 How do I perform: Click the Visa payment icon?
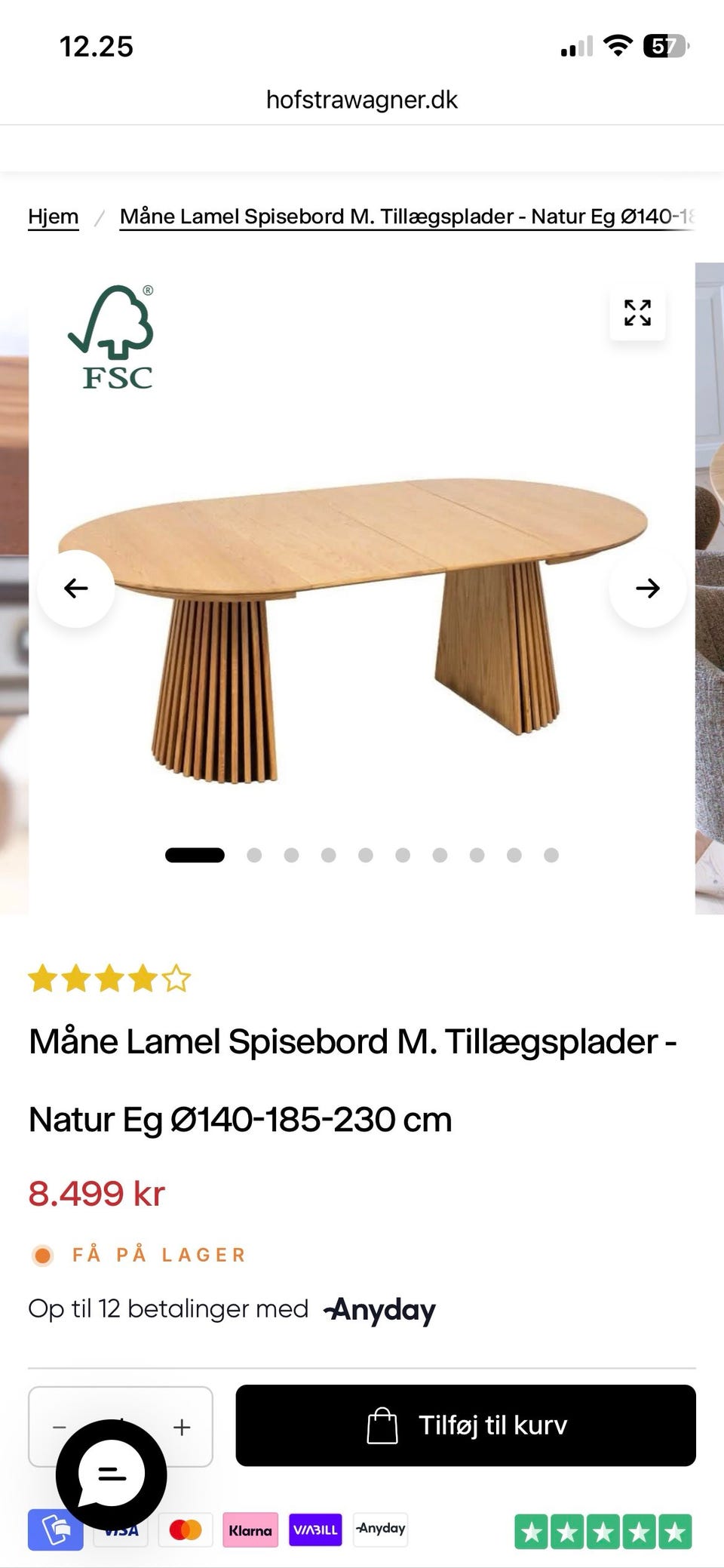(120, 1530)
